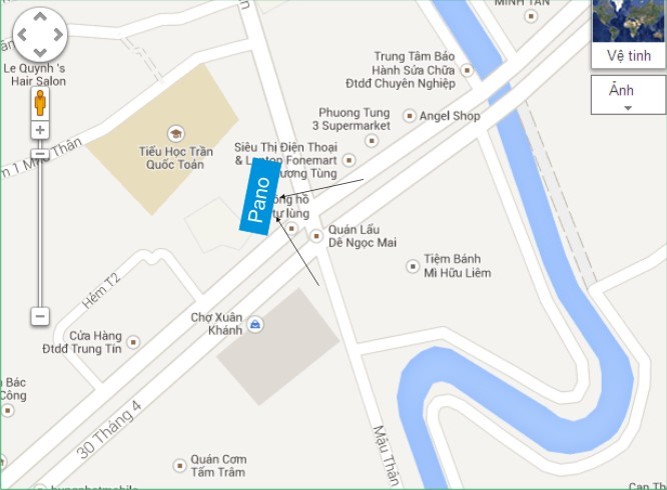Open Phuong Tung 3 Supermarket marker
The width and height of the screenshot is (667, 490).
tap(374, 141)
